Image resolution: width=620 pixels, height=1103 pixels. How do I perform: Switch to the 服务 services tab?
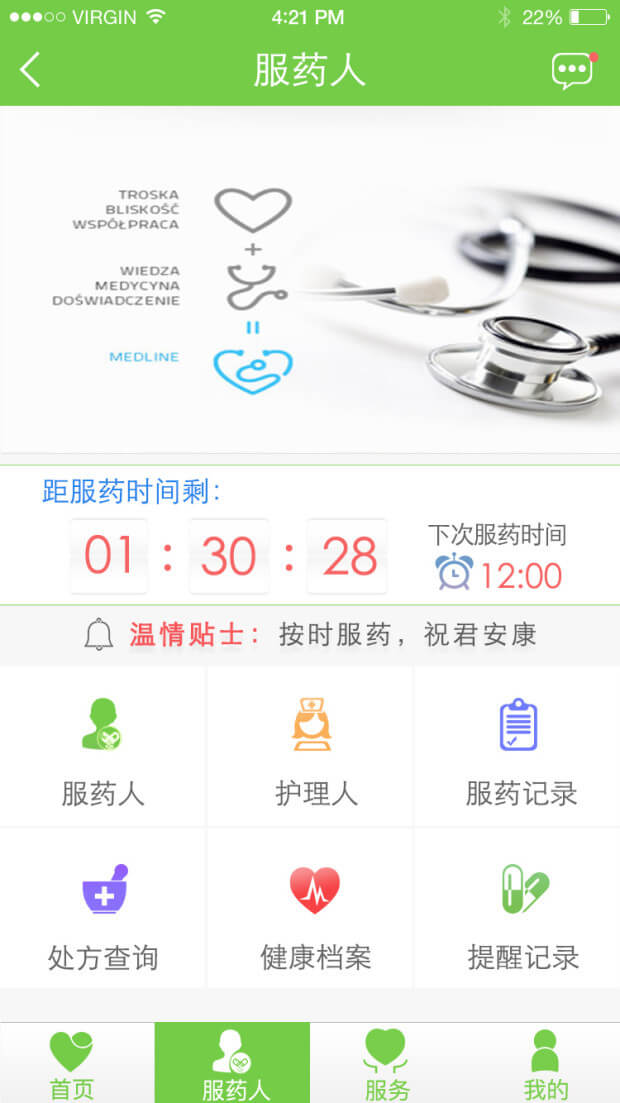point(386,1065)
